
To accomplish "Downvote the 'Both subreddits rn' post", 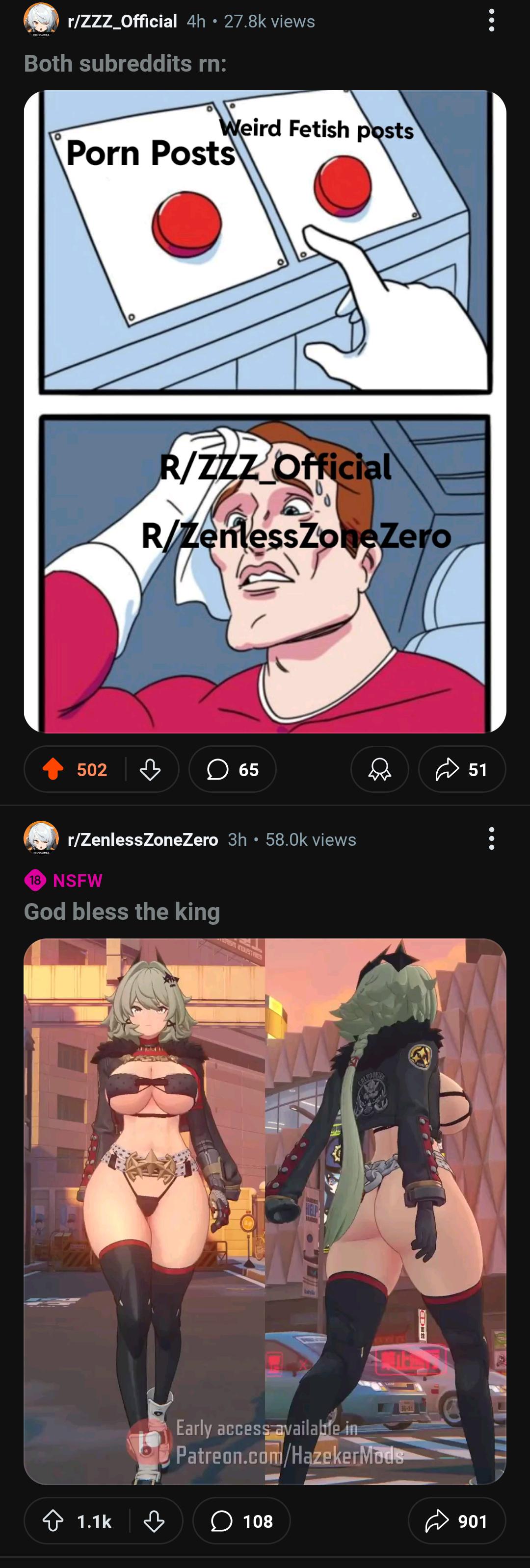I will click(x=150, y=769).
